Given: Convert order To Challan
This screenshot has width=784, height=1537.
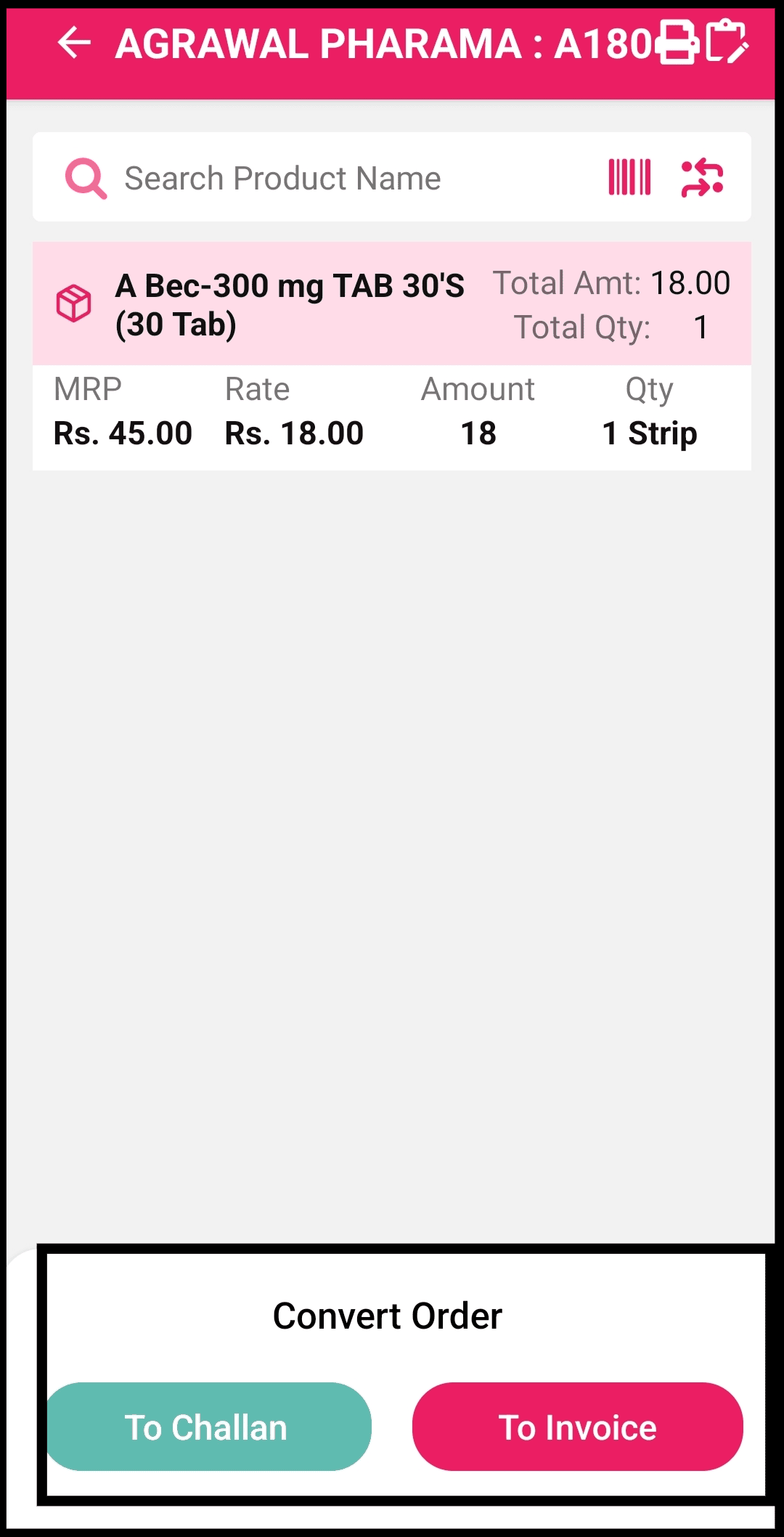Looking at the screenshot, I should tap(207, 1427).
